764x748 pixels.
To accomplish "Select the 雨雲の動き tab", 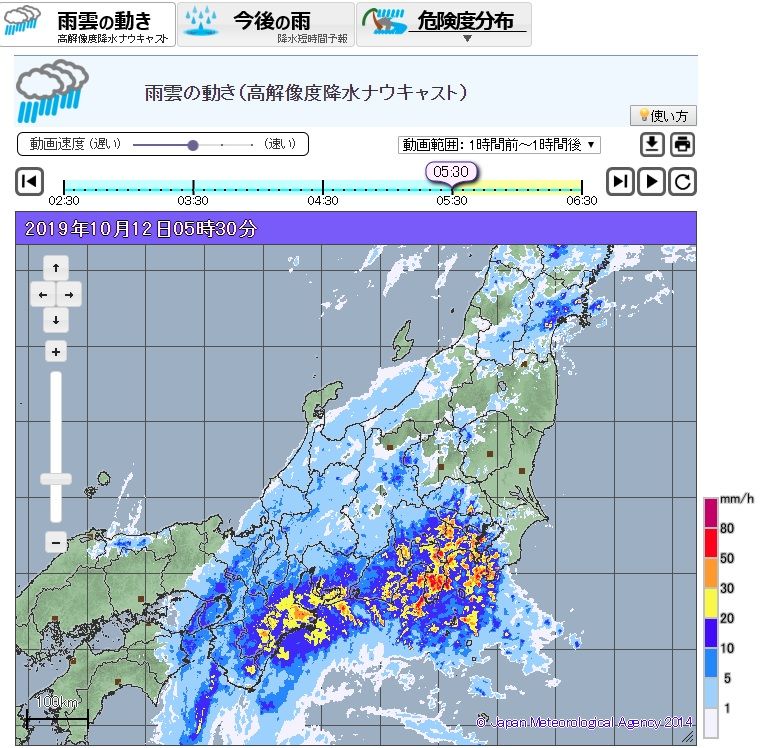I will tap(88, 24).
